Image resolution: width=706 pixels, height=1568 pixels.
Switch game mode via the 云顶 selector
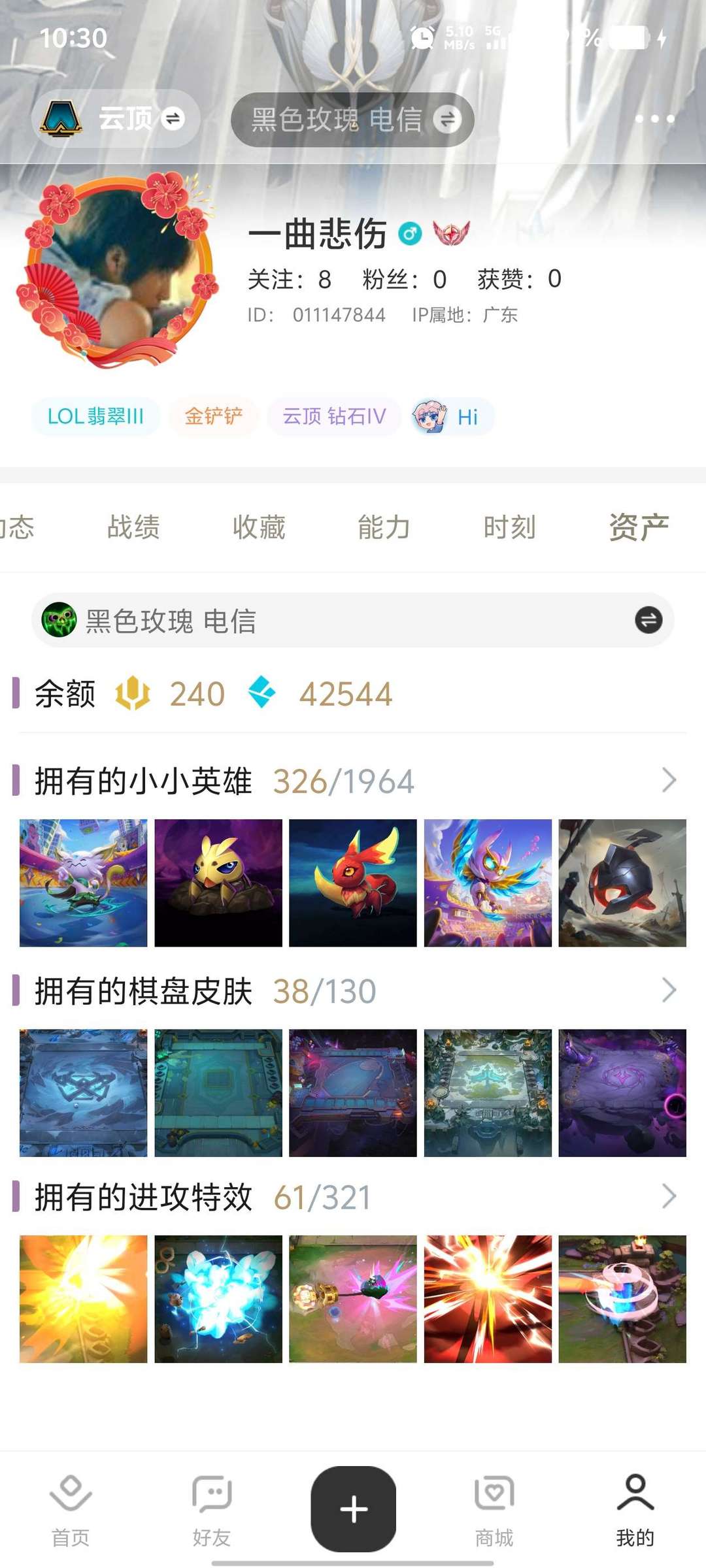click(115, 119)
